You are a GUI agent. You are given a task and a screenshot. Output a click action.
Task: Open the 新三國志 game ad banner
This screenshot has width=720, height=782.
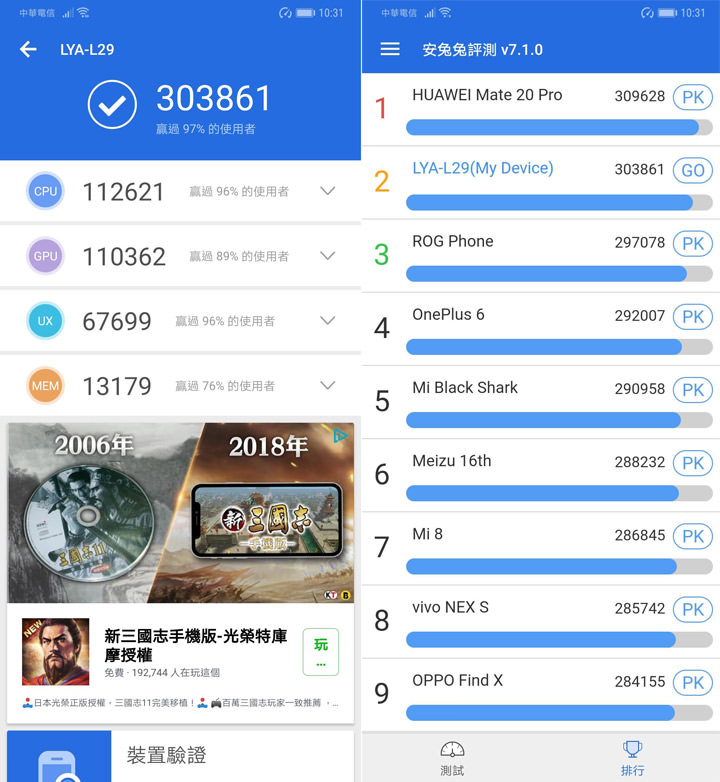pos(180,512)
